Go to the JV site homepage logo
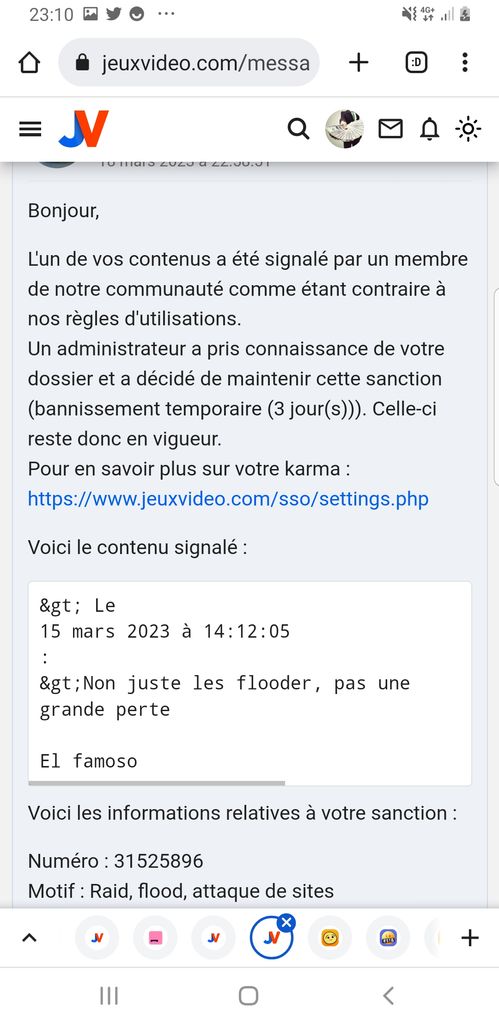499x1024 pixels. [84, 129]
